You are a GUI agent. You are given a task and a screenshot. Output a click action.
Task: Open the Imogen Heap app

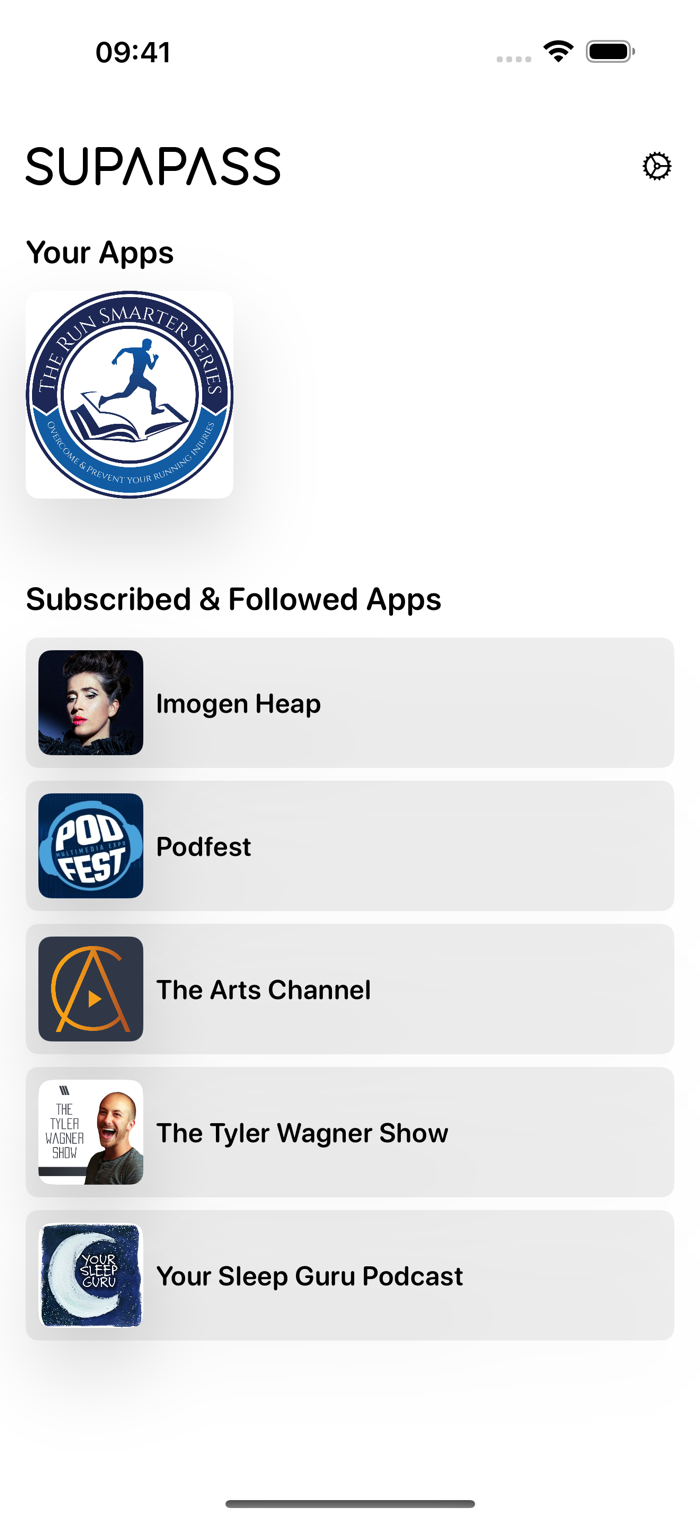tap(350, 703)
